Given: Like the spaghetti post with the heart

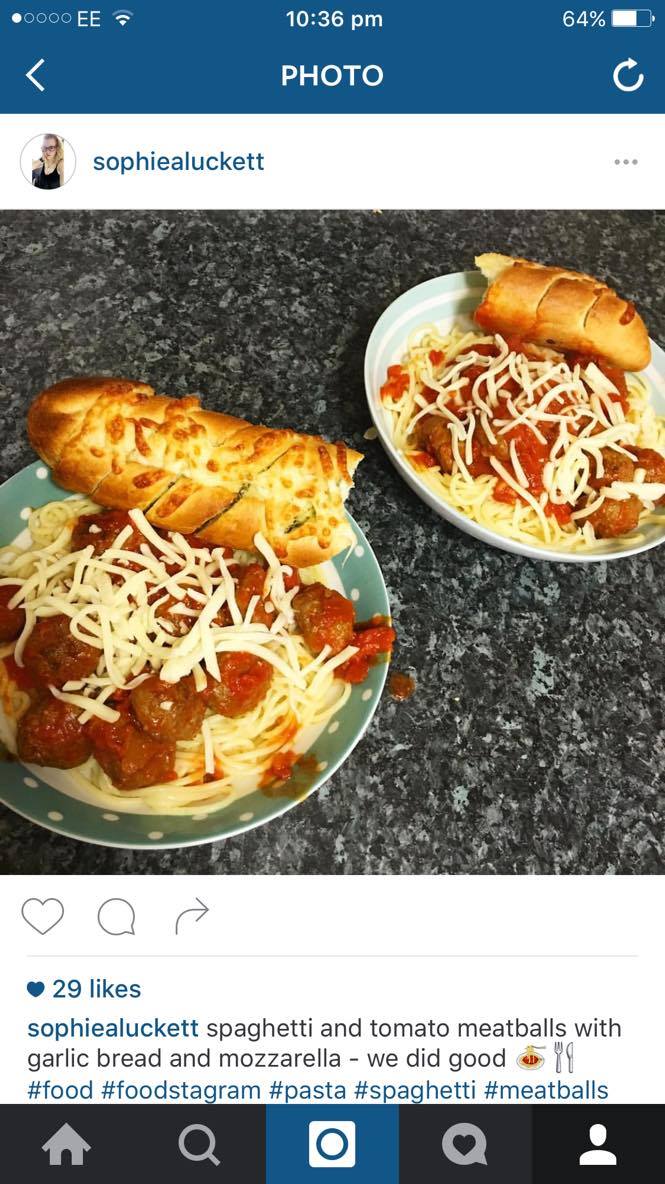Looking at the screenshot, I should coord(43,915).
